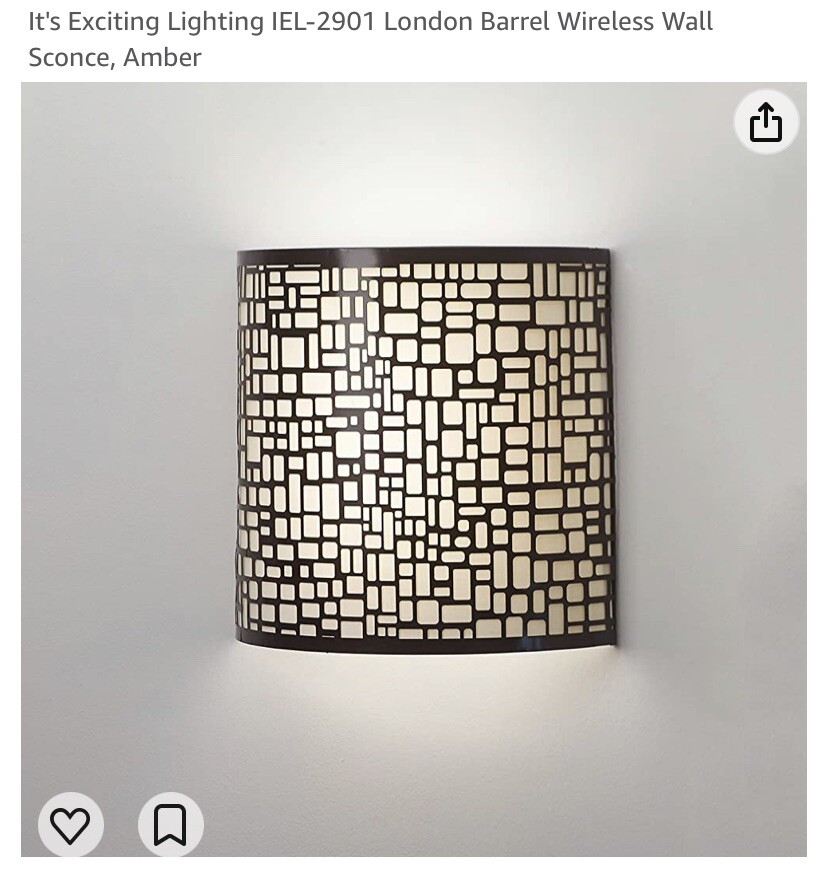The image size is (828, 872).
Task: Bookmark the London Barrel sconce
Action: (170, 825)
